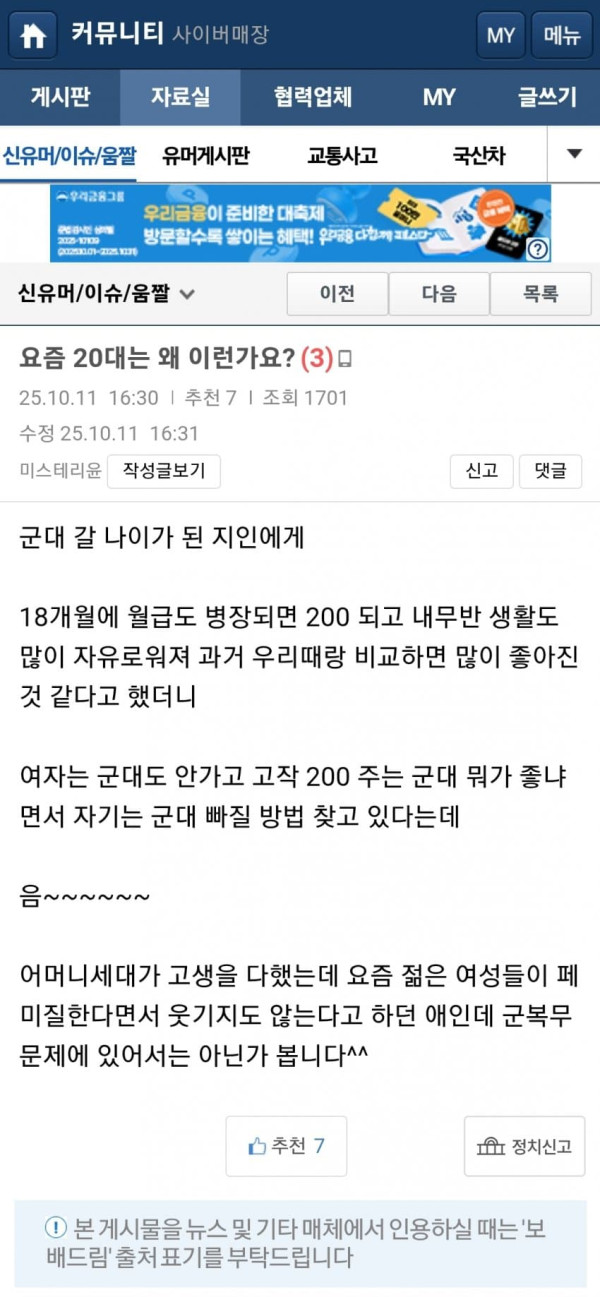600x1297 pixels.
Task: Open the 국산차 board
Action: click(x=478, y=155)
